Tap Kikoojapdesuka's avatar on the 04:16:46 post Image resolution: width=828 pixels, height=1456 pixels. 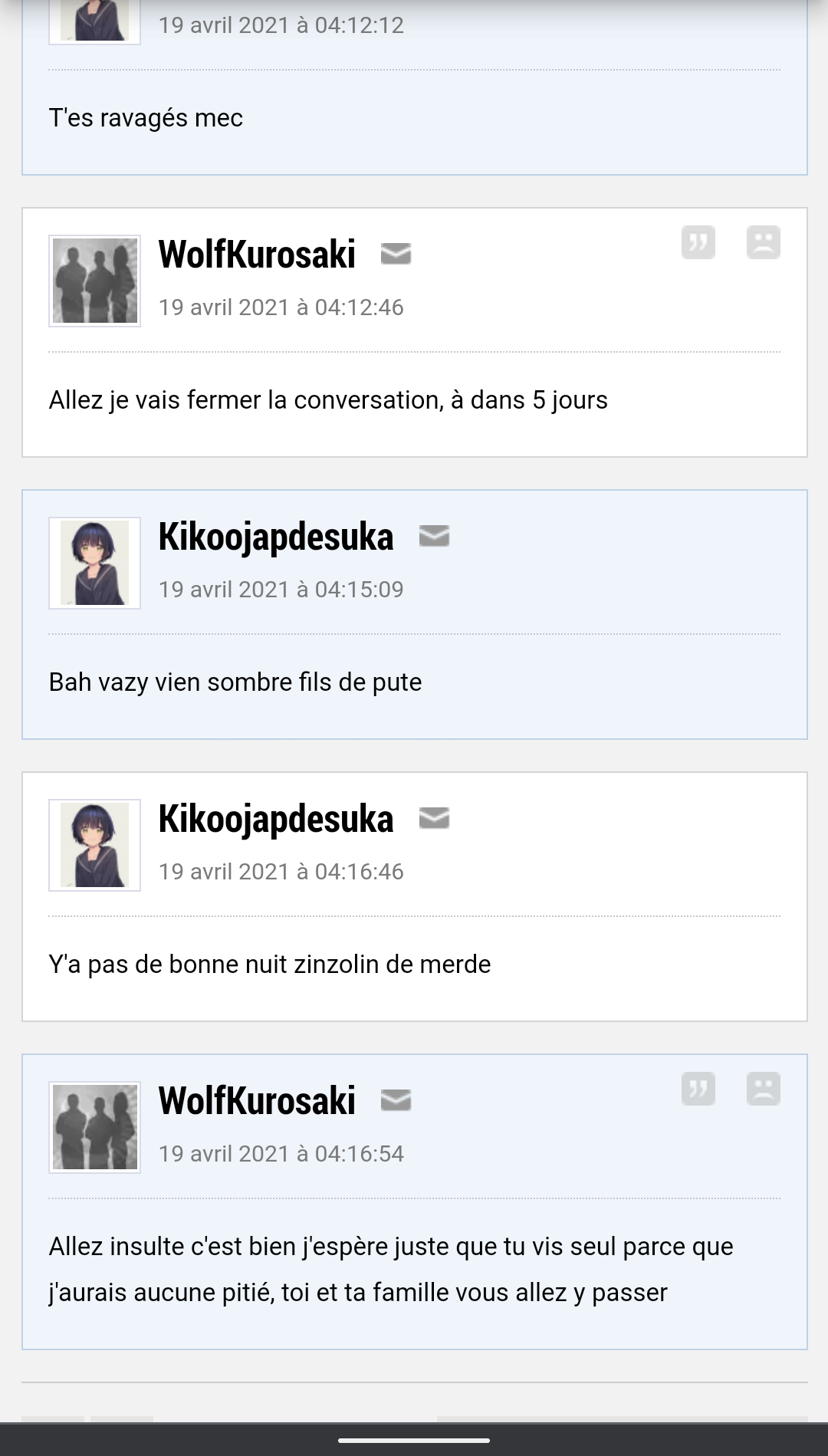click(94, 845)
